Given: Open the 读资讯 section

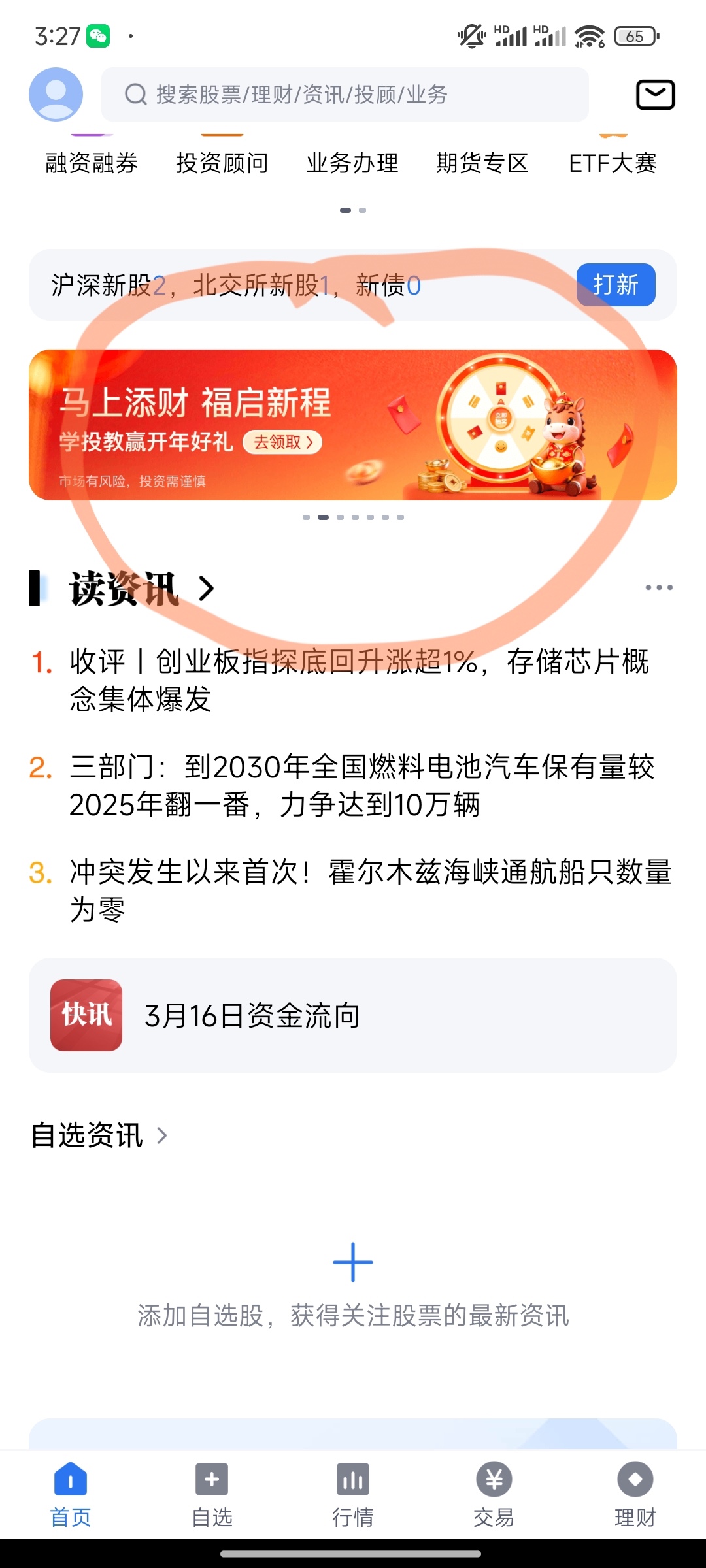Looking at the screenshot, I should 141,589.
